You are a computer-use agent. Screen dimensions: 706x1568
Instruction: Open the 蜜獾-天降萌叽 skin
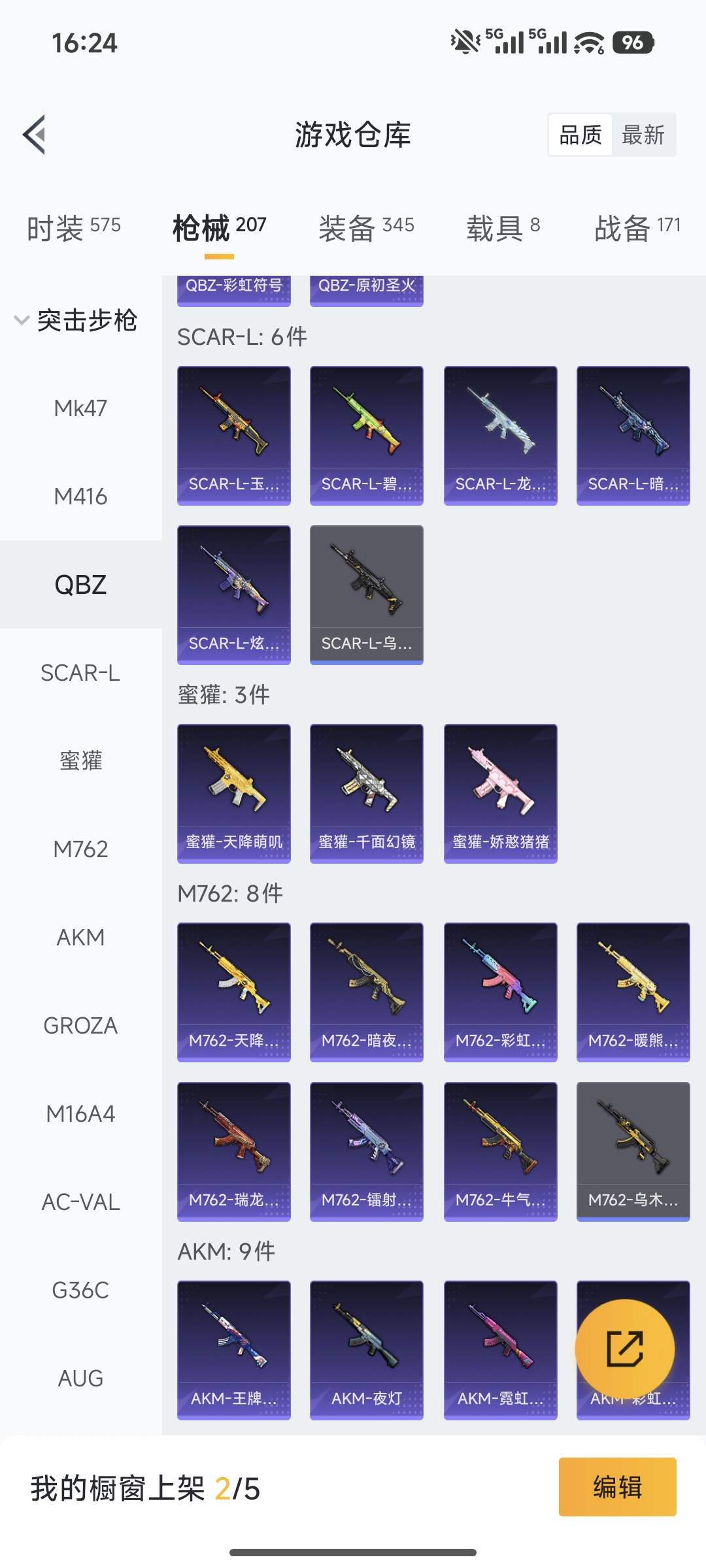[x=234, y=793]
